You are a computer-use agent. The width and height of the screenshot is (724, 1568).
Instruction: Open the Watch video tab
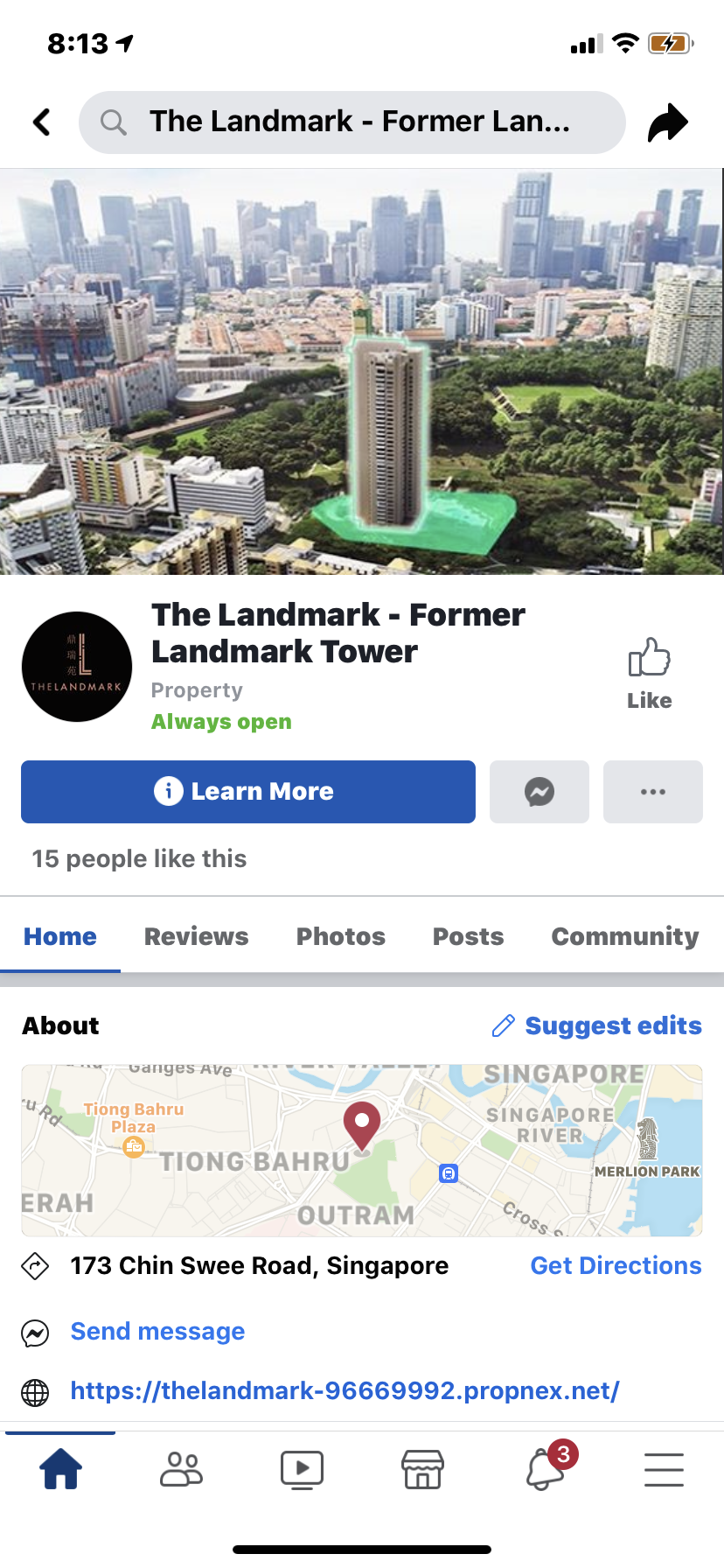pyautogui.click(x=302, y=1469)
